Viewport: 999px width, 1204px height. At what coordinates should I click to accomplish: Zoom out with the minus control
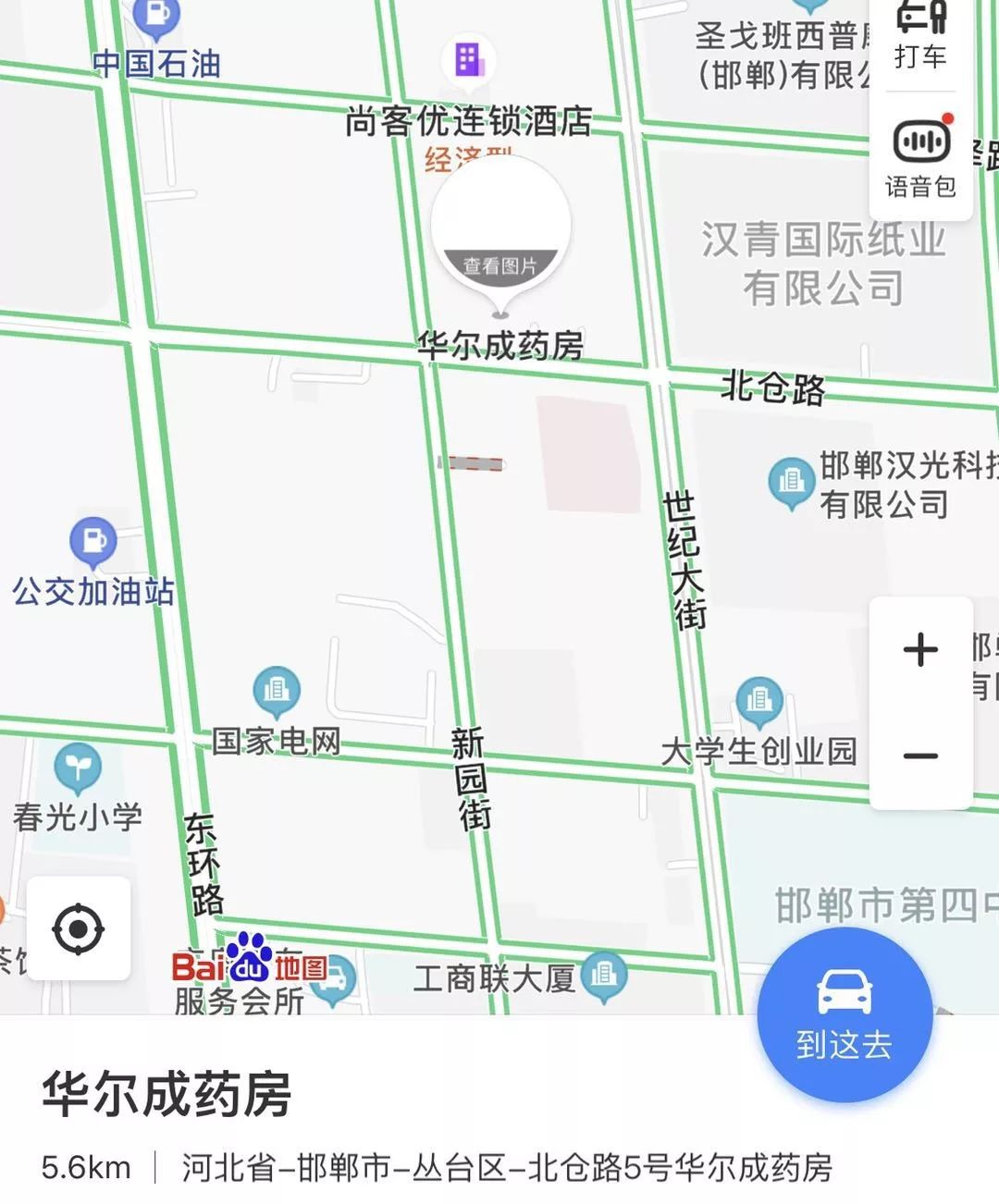coord(919,756)
